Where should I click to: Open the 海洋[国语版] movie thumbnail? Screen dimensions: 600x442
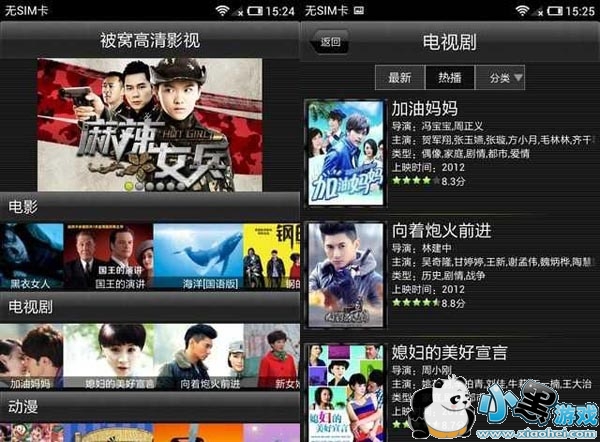tap(198, 256)
